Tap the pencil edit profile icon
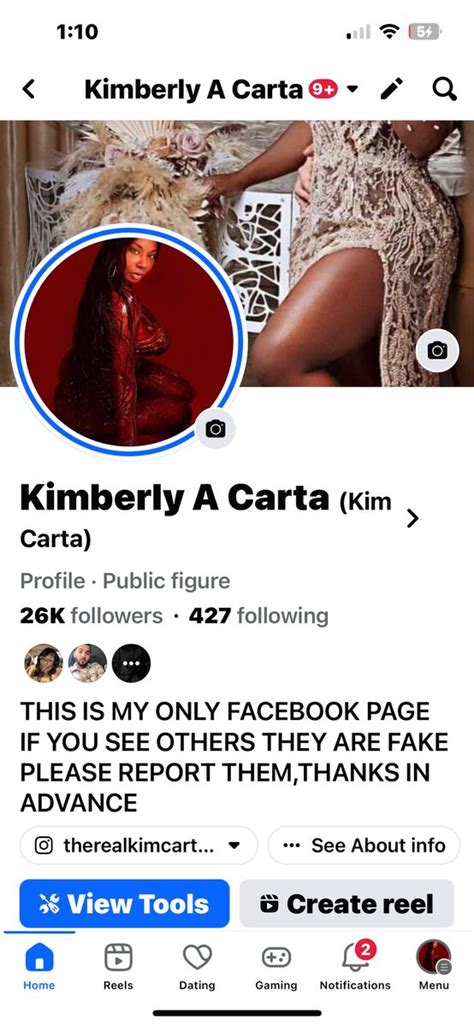Screen dimensions: 474x1026 (392, 89)
